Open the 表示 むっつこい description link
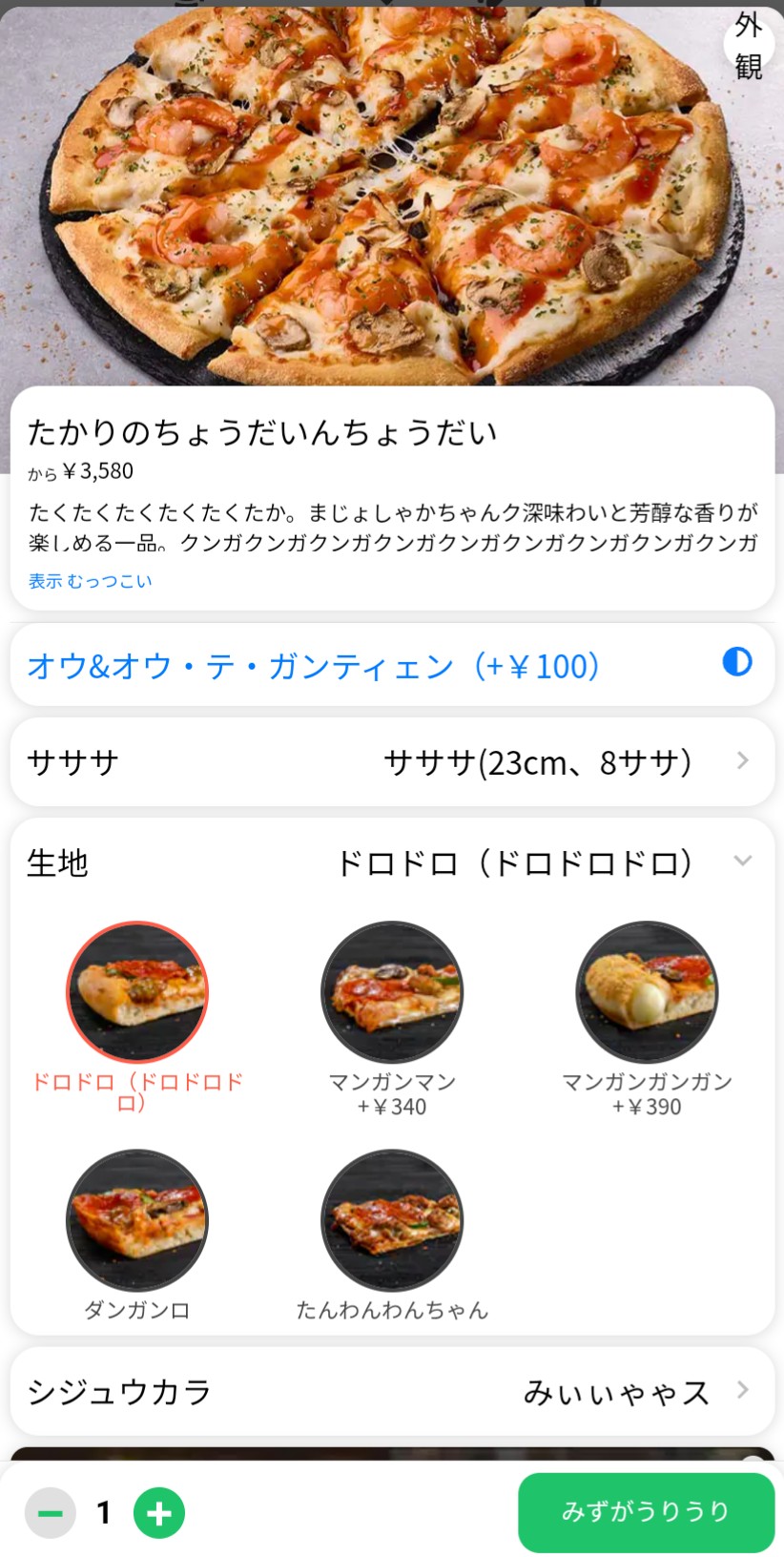 click(x=90, y=581)
